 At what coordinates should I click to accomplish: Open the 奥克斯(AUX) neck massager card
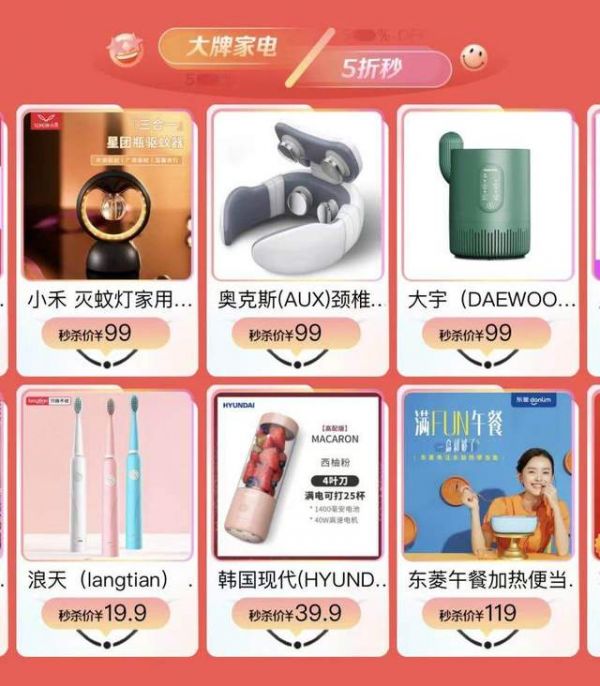300,198
